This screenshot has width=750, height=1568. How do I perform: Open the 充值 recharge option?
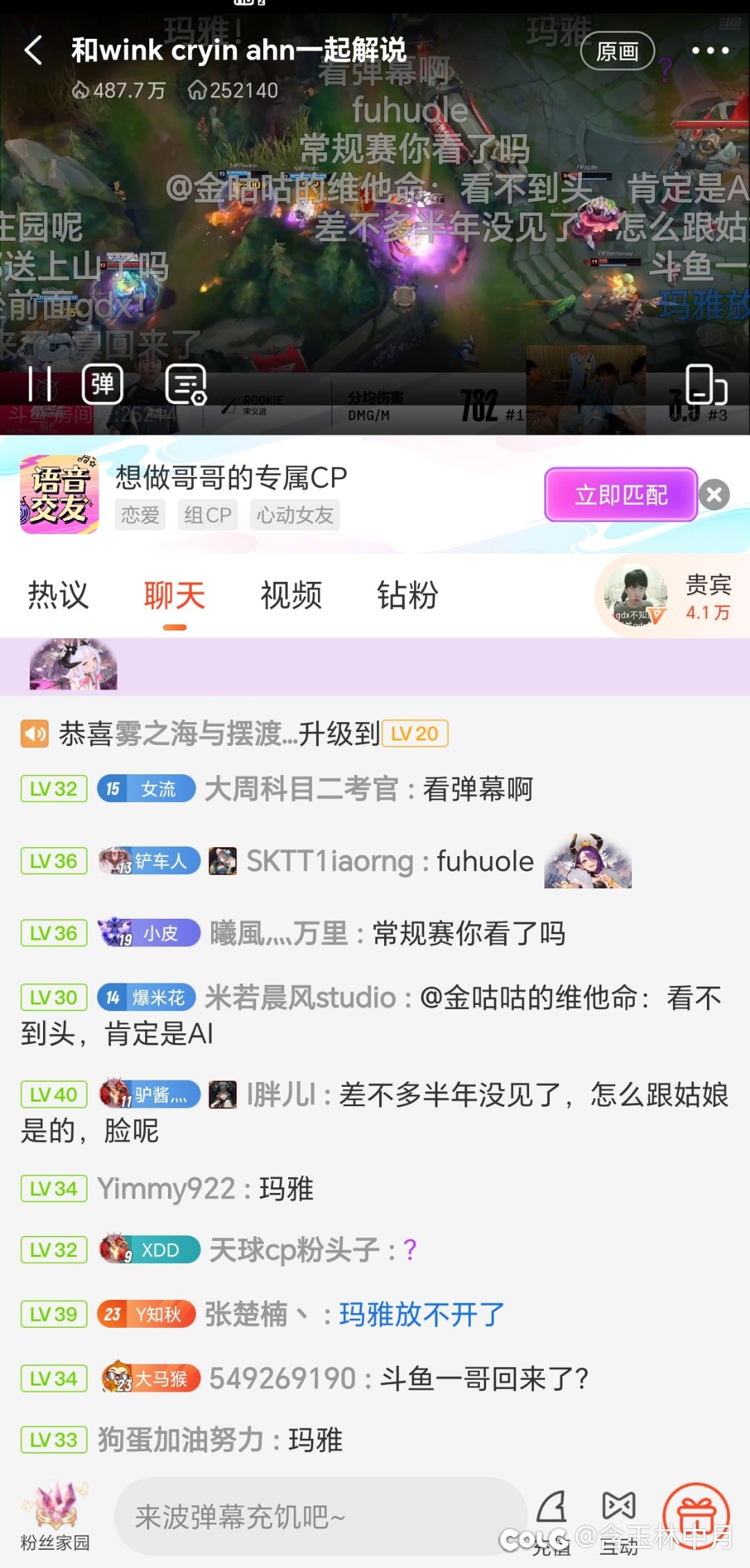pos(552,1517)
